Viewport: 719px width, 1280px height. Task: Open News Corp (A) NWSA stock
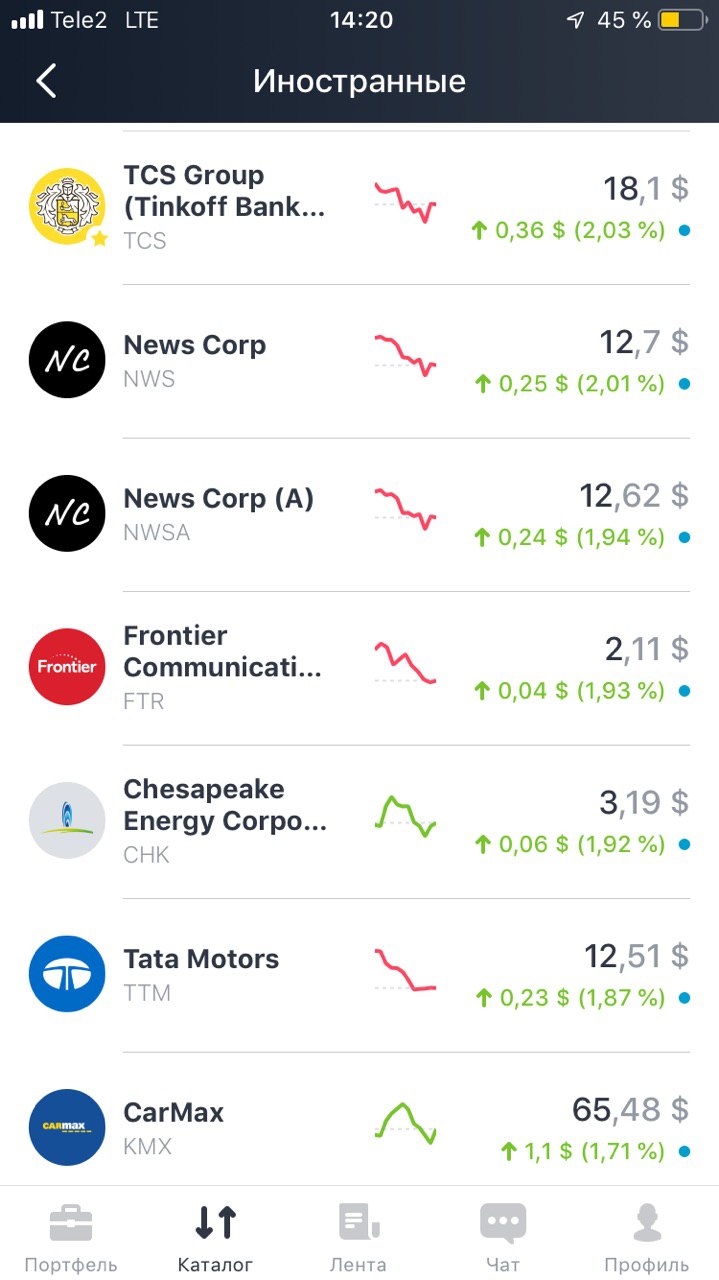tap(359, 514)
